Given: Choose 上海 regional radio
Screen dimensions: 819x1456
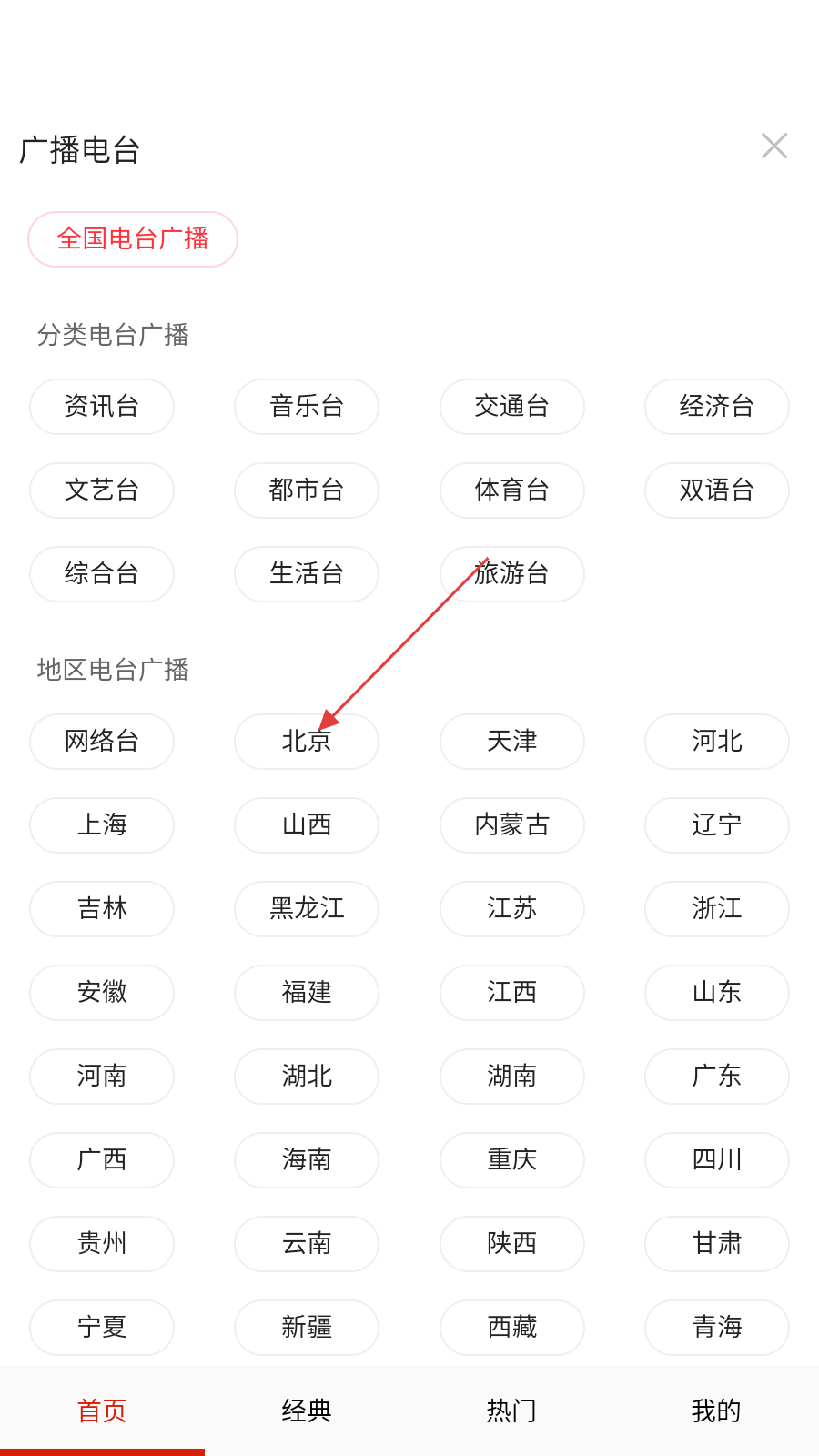Looking at the screenshot, I should (x=102, y=825).
